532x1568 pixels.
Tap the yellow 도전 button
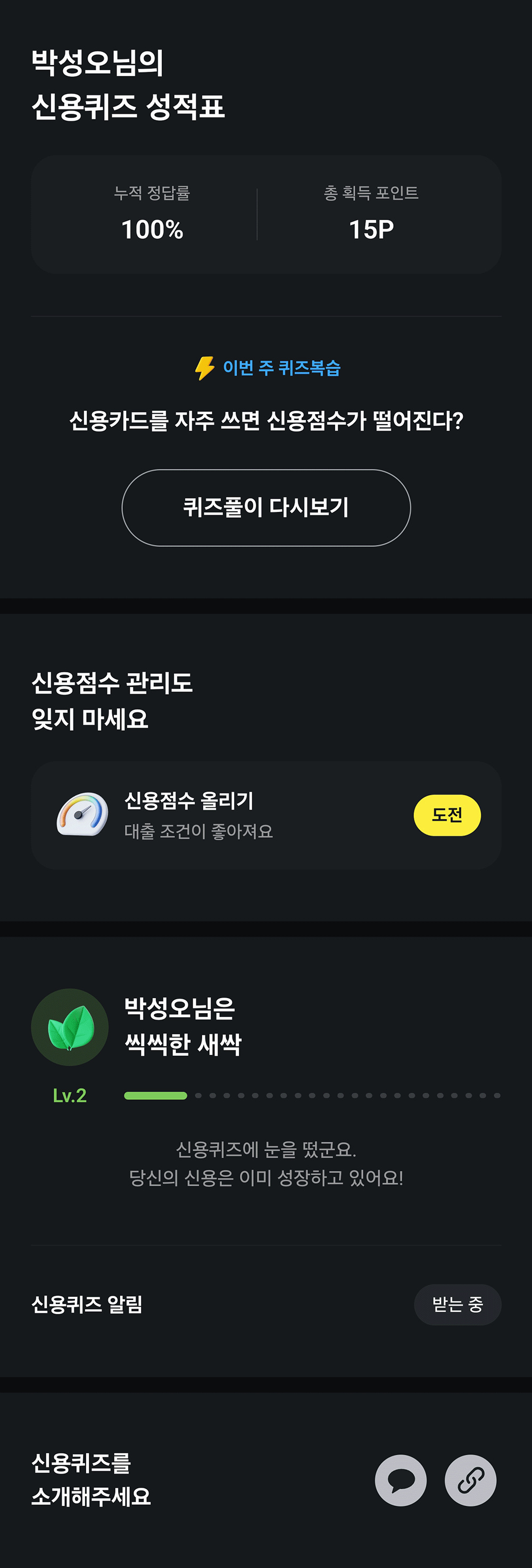coord(447,814)
